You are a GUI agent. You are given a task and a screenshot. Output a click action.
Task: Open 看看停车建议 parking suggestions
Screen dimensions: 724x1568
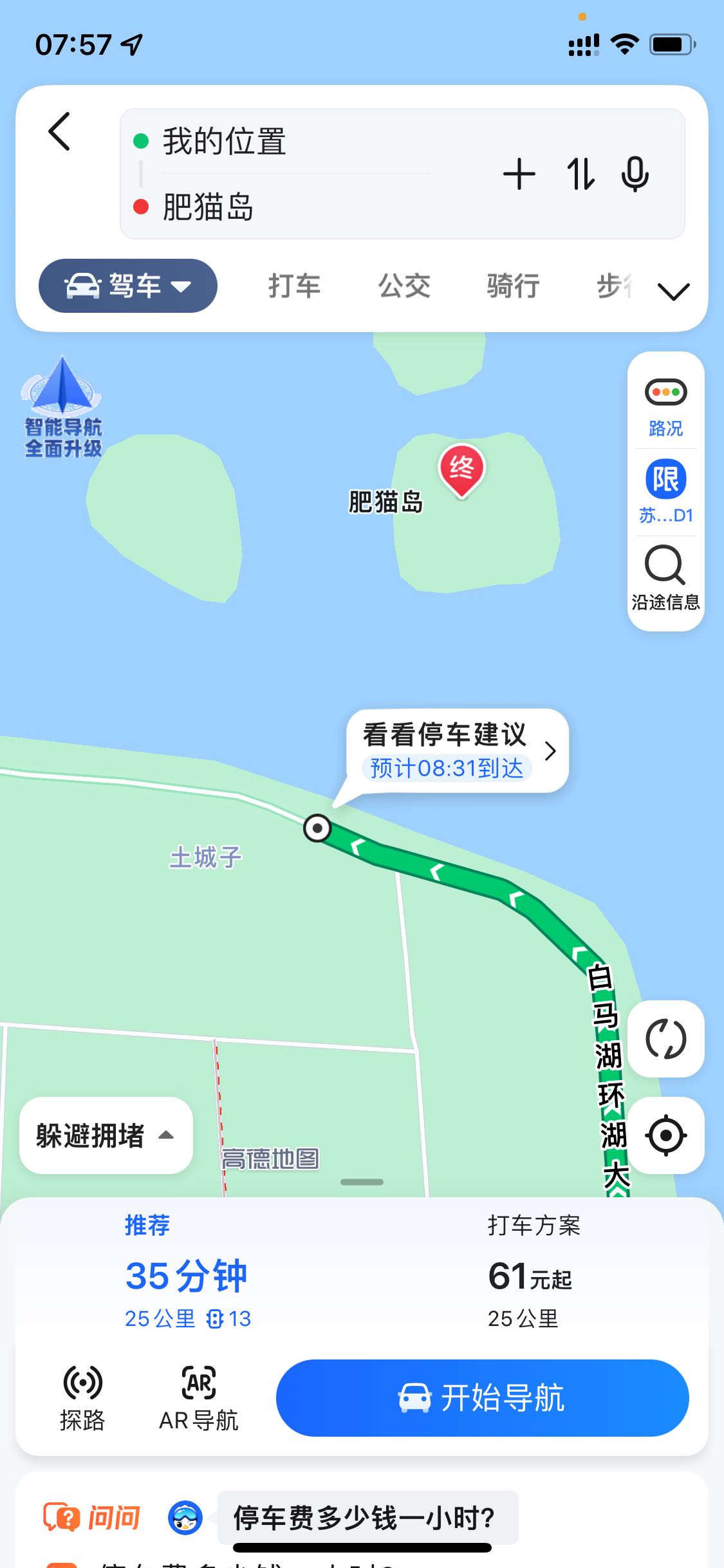(x=458, y=751)
